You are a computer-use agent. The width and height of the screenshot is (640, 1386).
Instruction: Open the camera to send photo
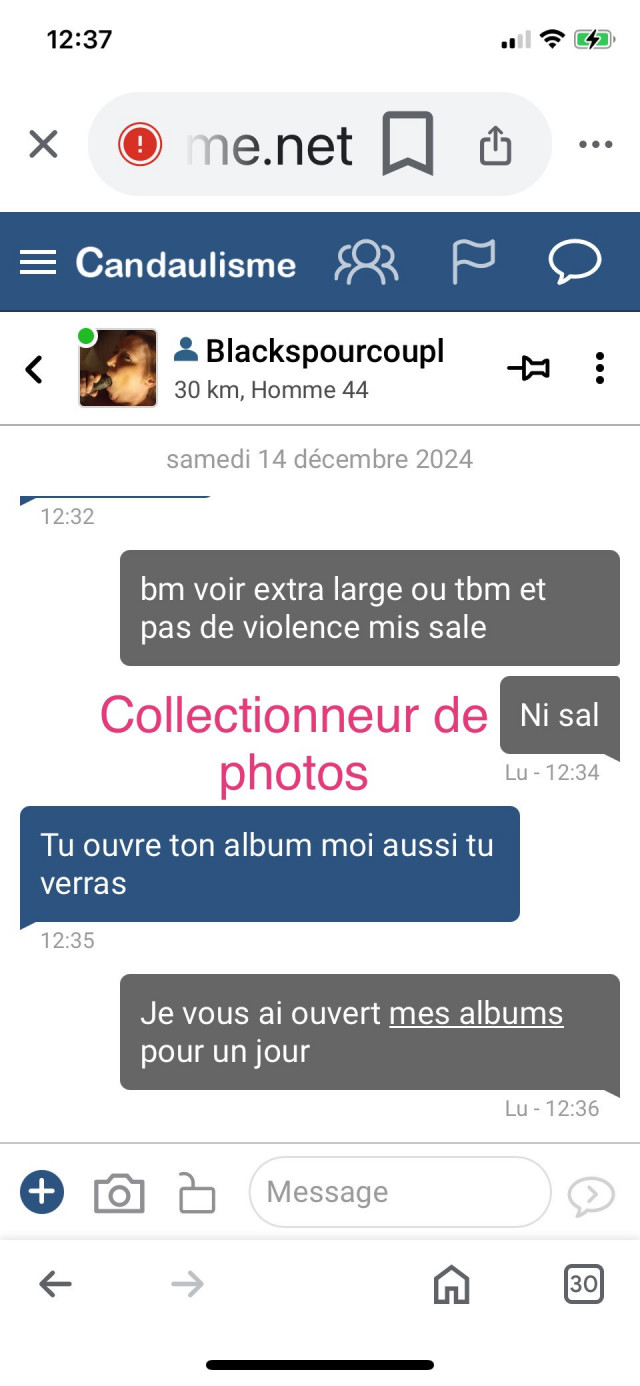(x=119, y=1193)
